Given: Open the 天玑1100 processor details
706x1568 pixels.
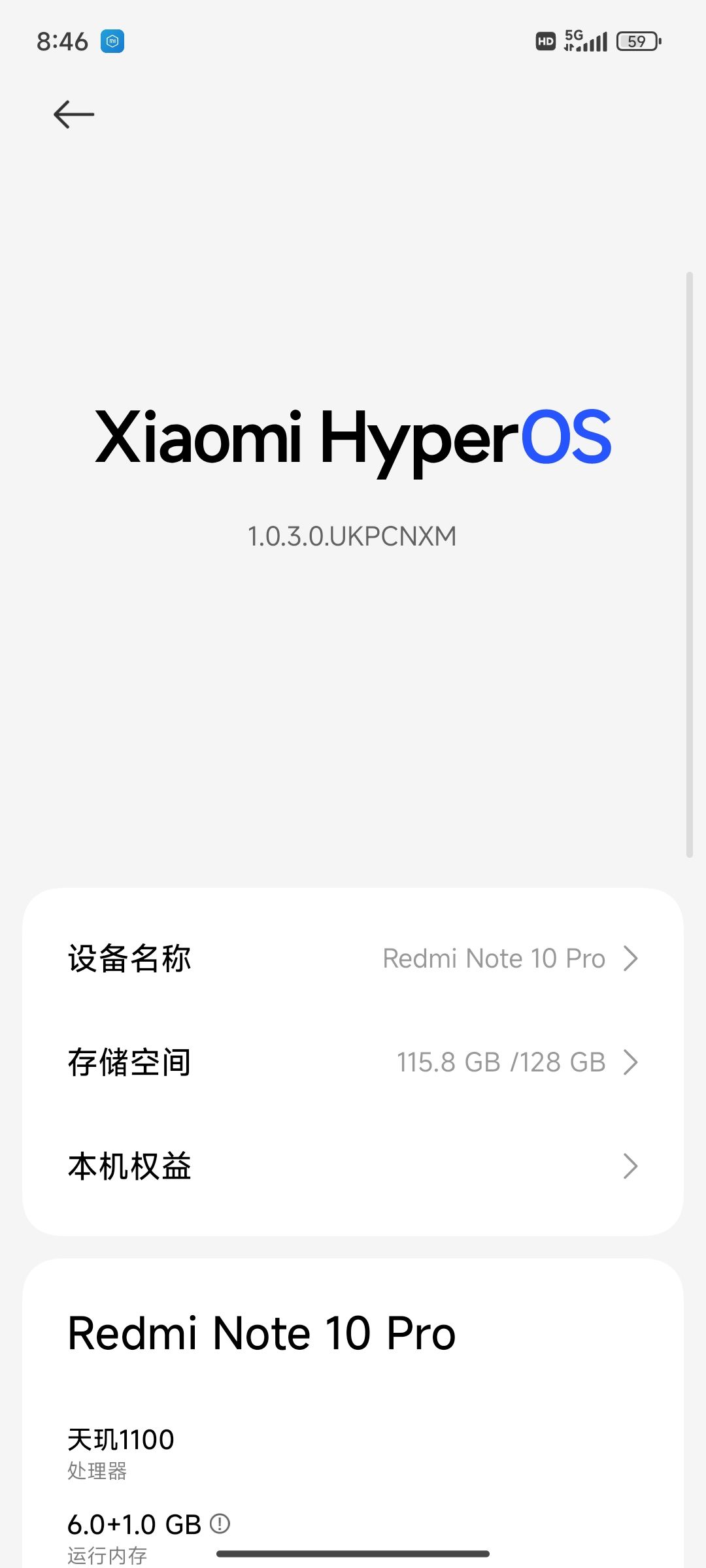Looking at the screenshot, I should click(120, 1439).
